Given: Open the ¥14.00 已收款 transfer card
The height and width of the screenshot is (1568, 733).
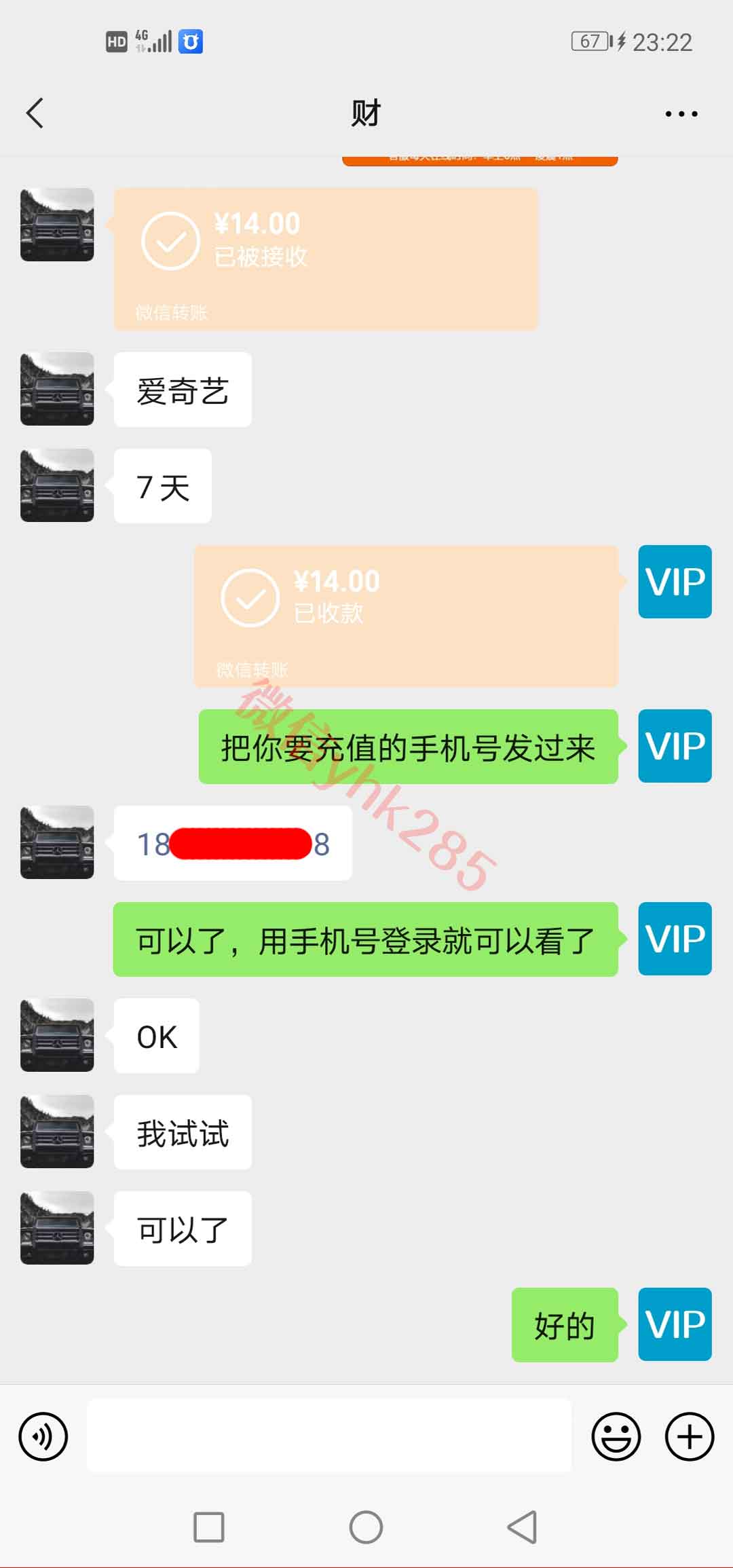Looking at the screenshot, I should [406, 616].
